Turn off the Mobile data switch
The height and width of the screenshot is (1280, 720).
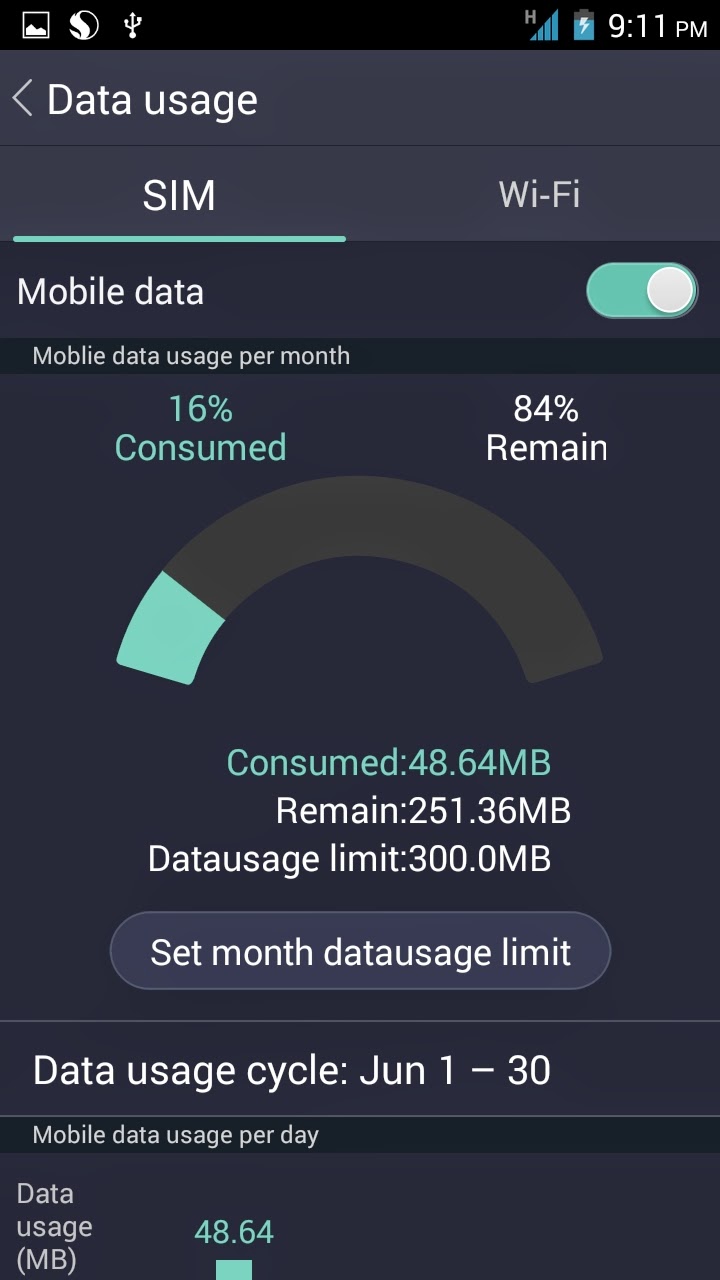coord(641,291)
